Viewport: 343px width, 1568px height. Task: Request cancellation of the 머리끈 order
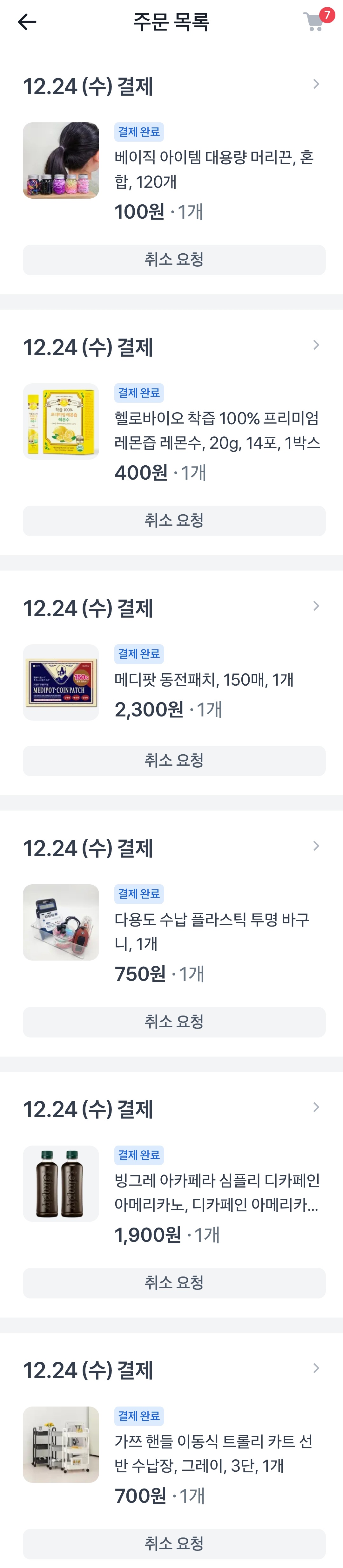pos(174,260)
